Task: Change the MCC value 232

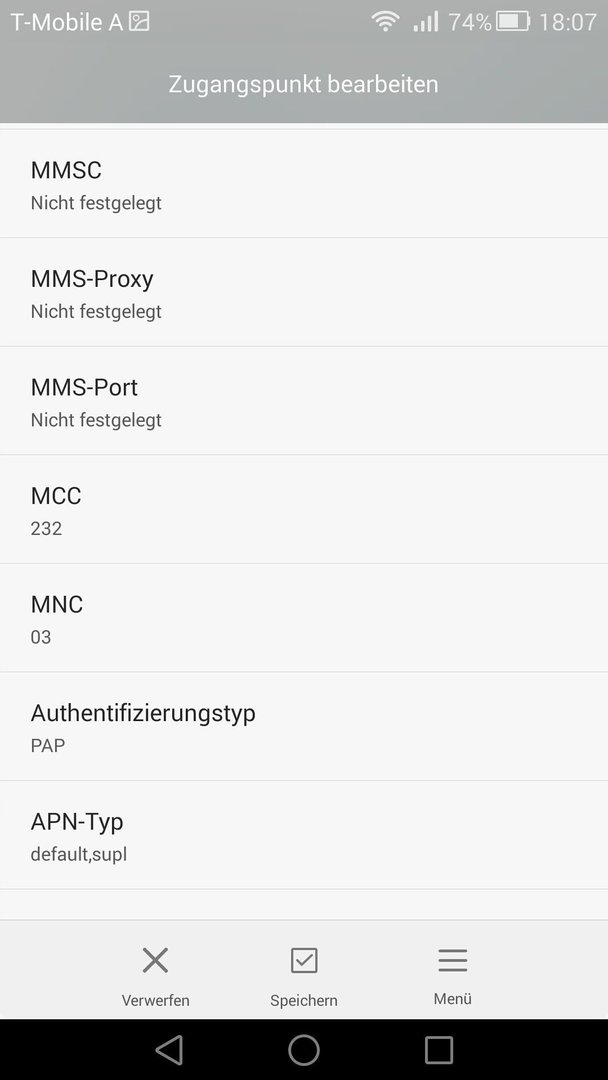Action: [x=304, y=509]
